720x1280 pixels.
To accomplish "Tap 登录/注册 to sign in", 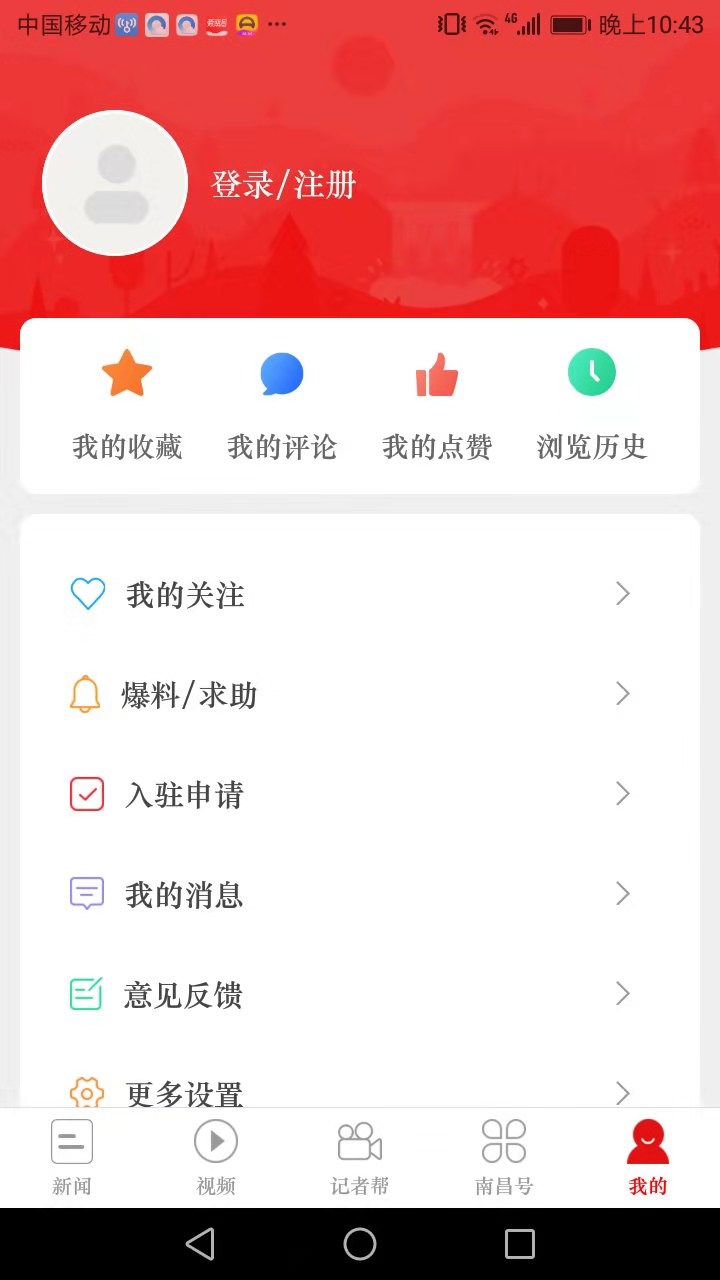I will point(283,185).
